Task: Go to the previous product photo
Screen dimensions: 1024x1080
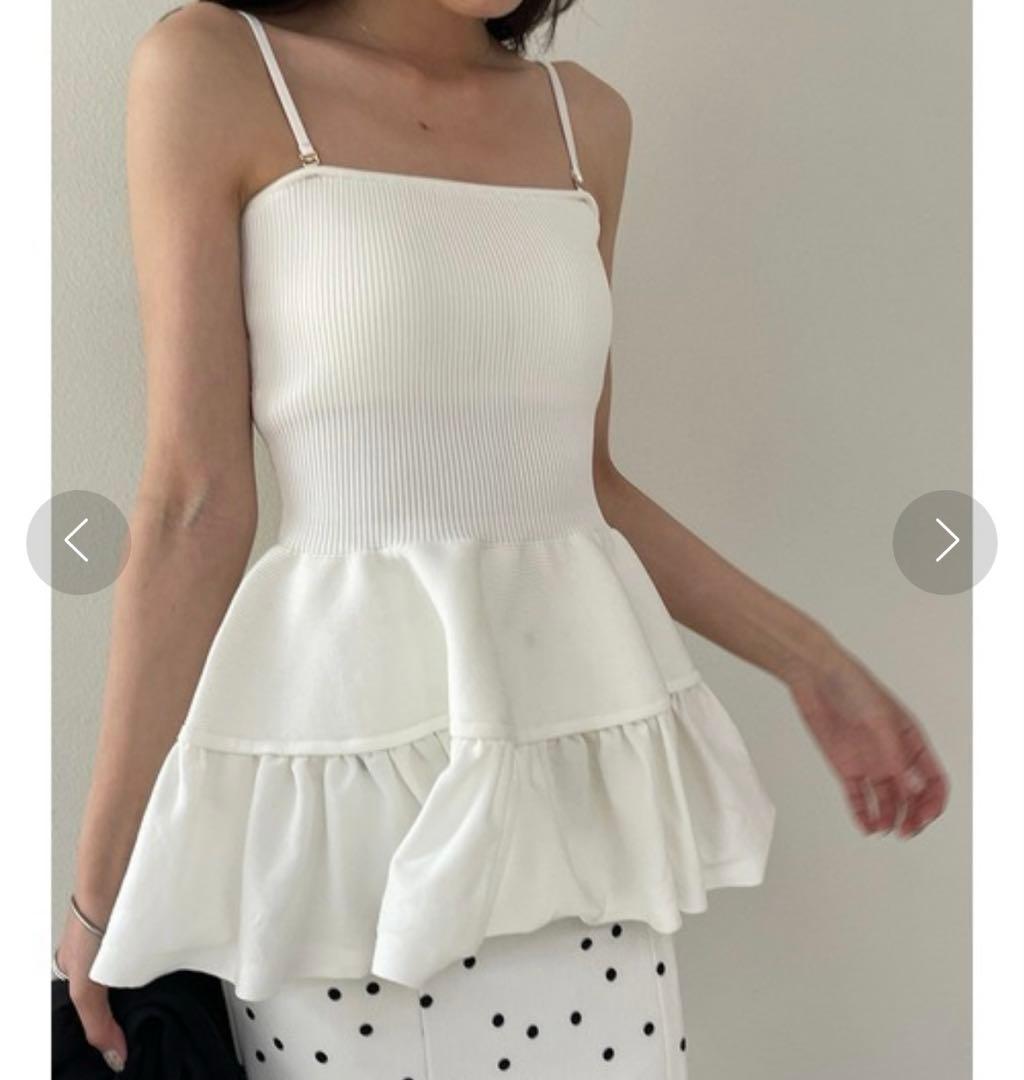Action: (x=78, y=542)
